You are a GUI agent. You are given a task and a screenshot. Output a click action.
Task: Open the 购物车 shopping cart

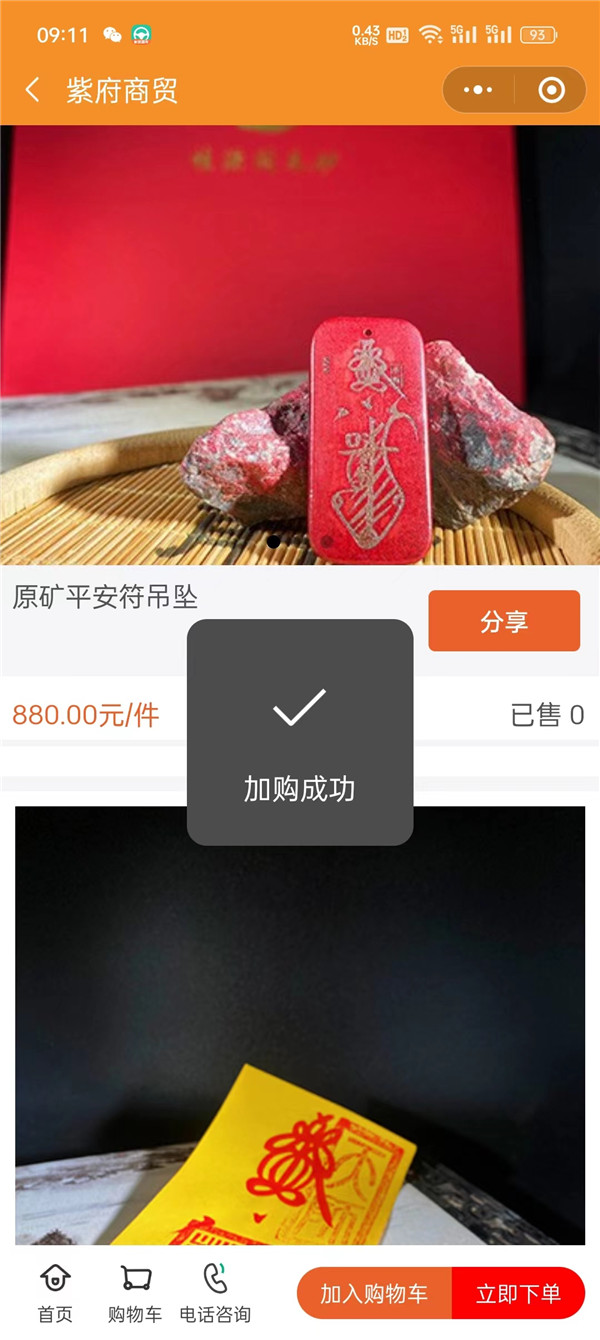[135, 1293]
